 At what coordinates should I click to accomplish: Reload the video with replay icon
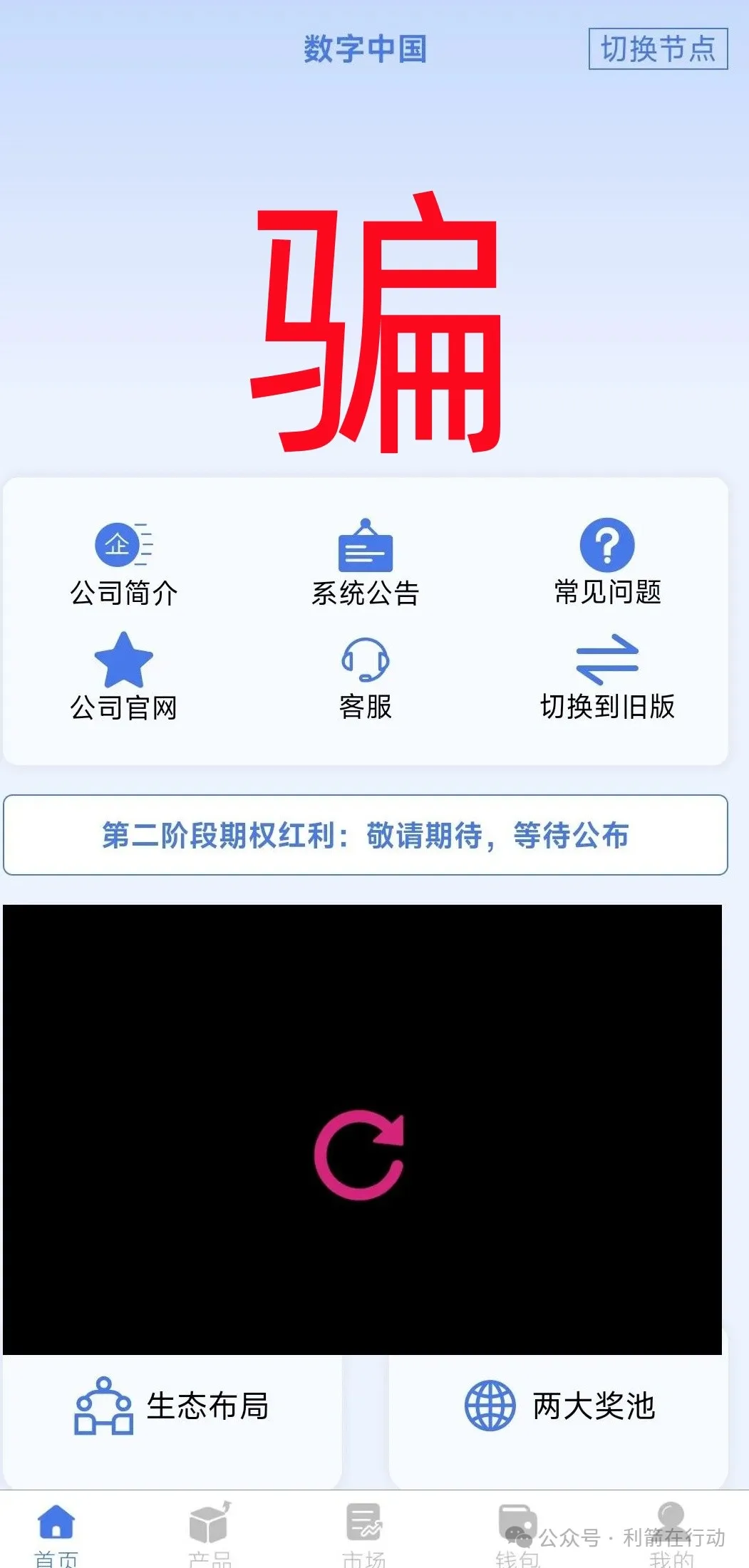click(360, 1154)
